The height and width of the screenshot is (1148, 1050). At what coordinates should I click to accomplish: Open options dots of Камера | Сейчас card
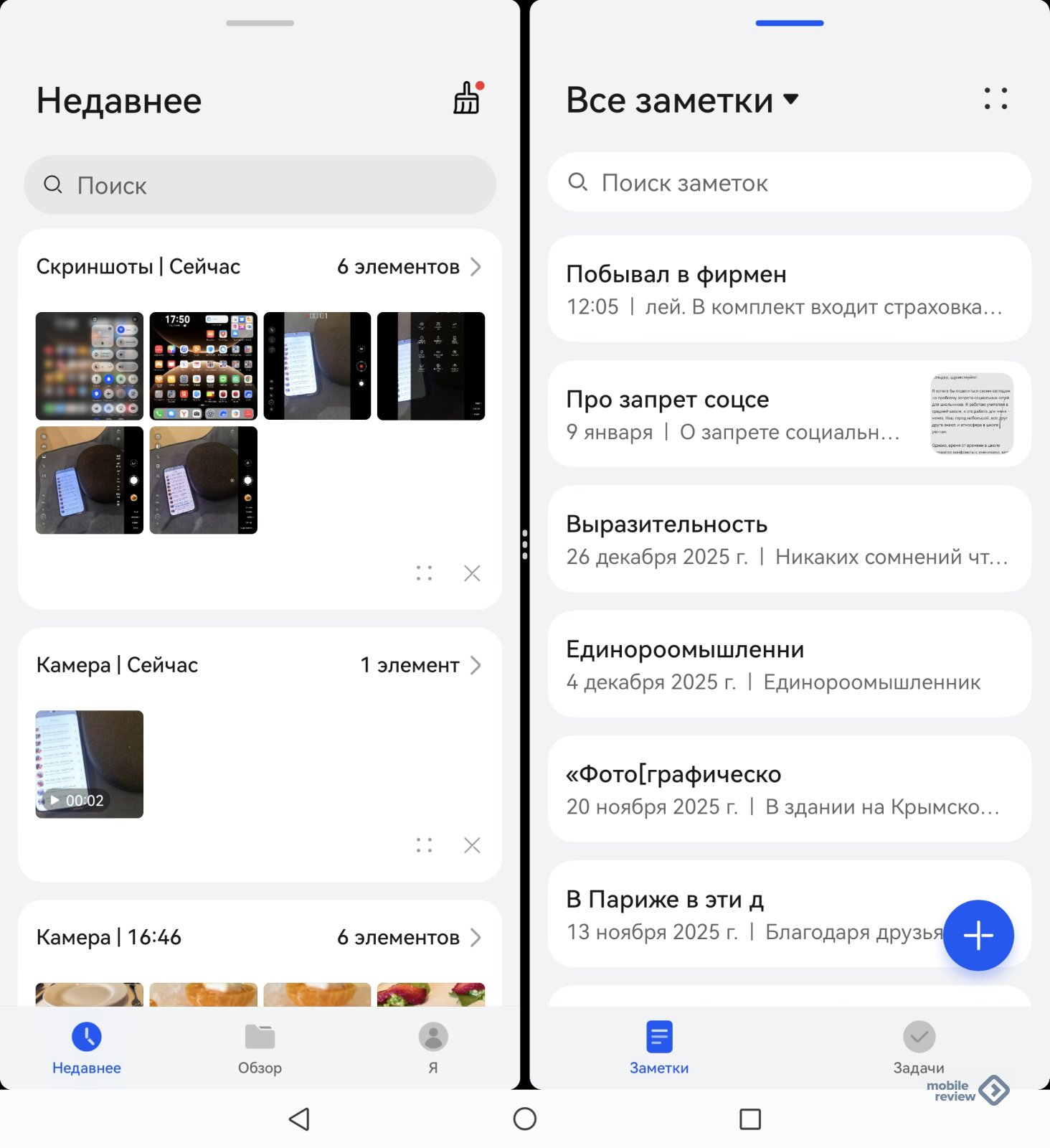[424, 845]
